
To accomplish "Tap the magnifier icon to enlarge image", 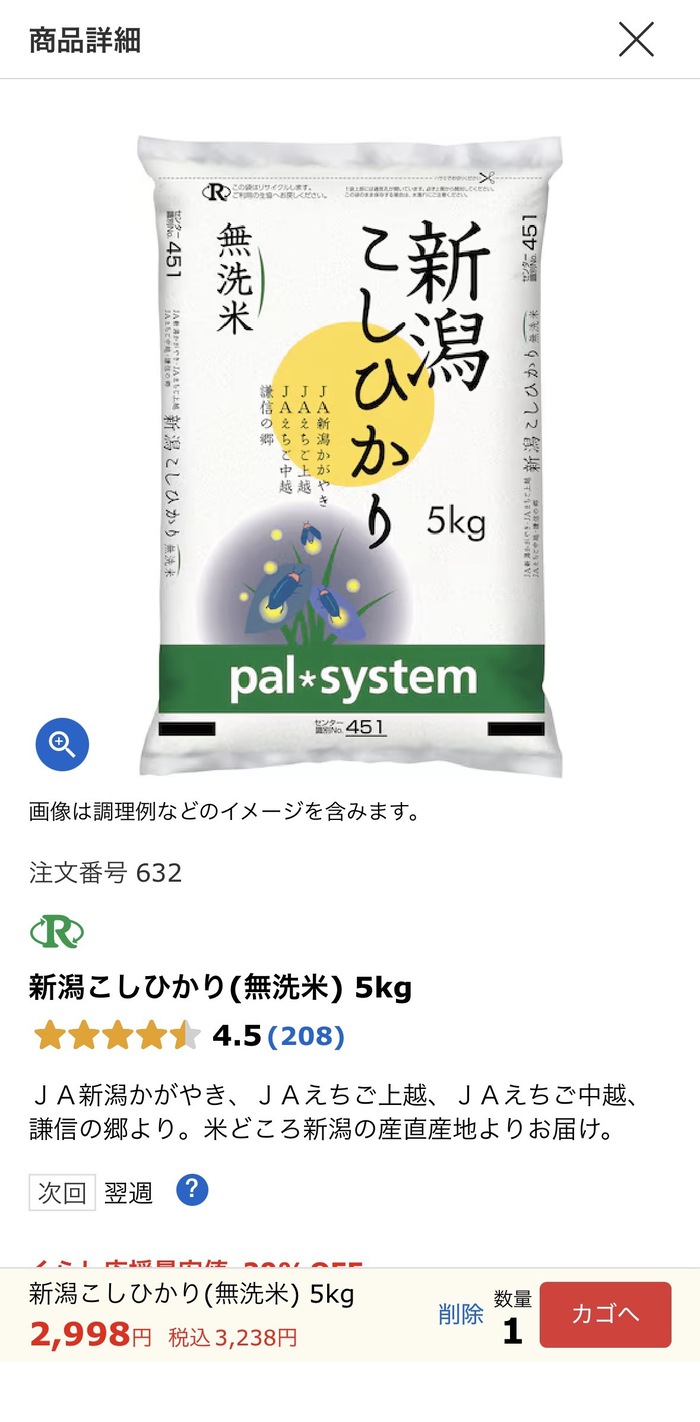I will [x=62, y=744].
